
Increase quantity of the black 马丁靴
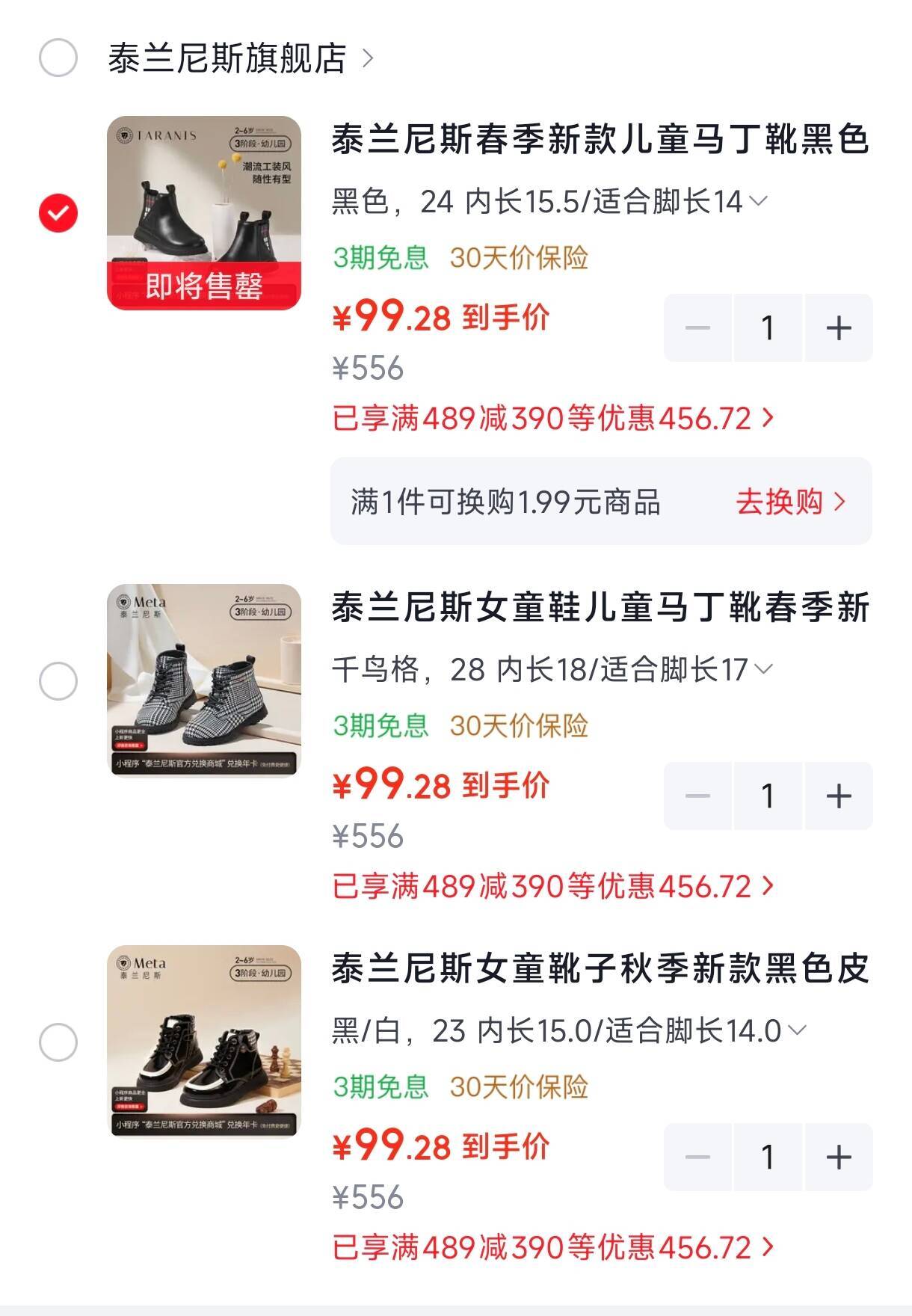(839, 328)
